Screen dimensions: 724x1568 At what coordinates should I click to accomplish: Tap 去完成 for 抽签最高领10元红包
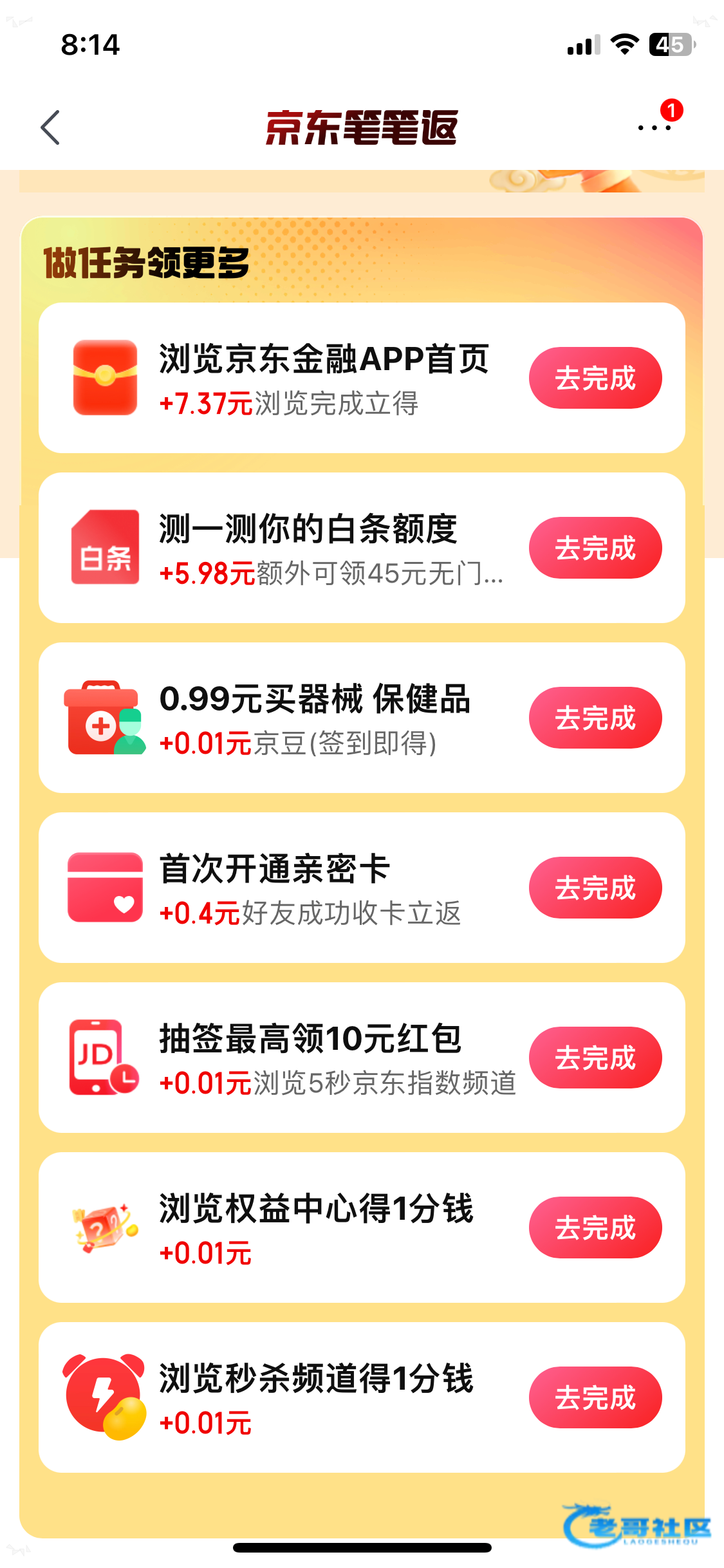(595, 1058)
